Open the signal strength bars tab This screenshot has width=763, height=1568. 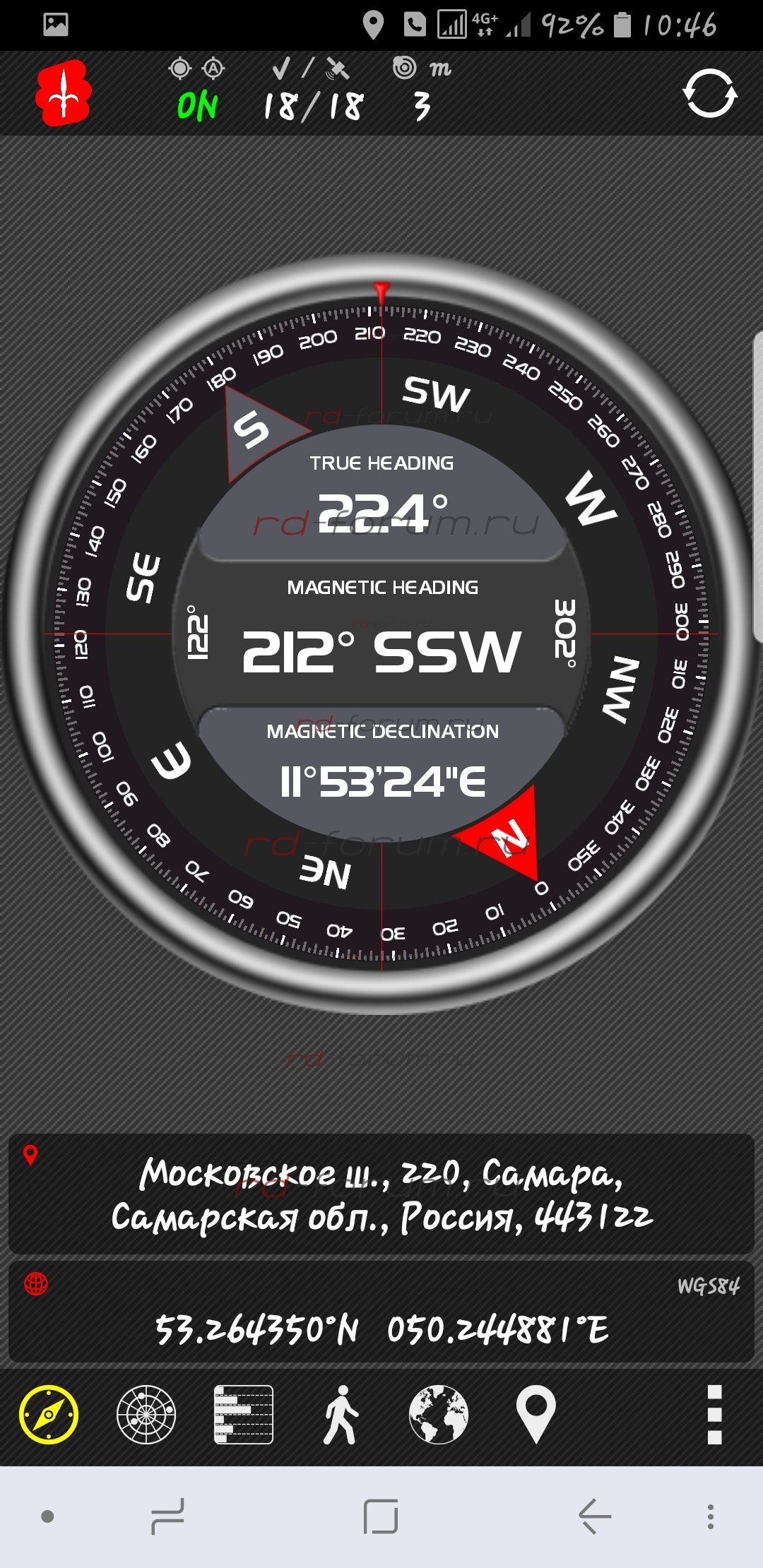tap(244, 1415)
